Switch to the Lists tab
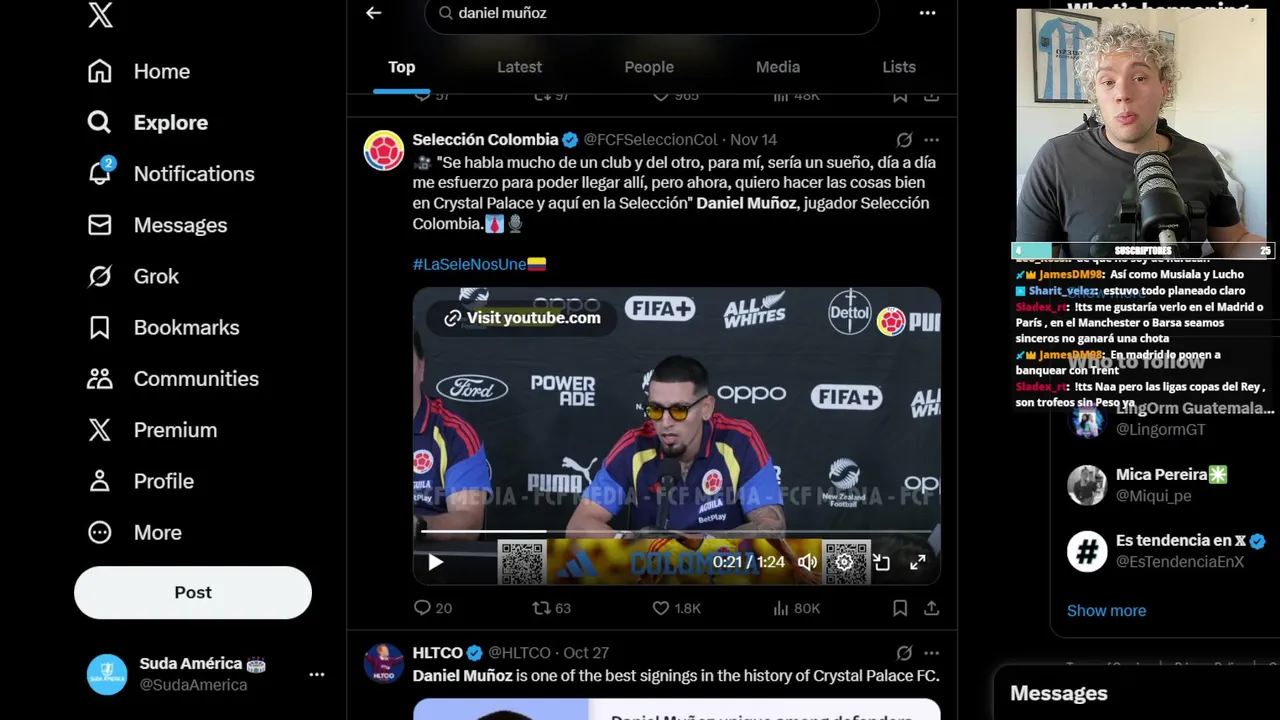This screenshot has width=1280, height=720. [898, 67]
